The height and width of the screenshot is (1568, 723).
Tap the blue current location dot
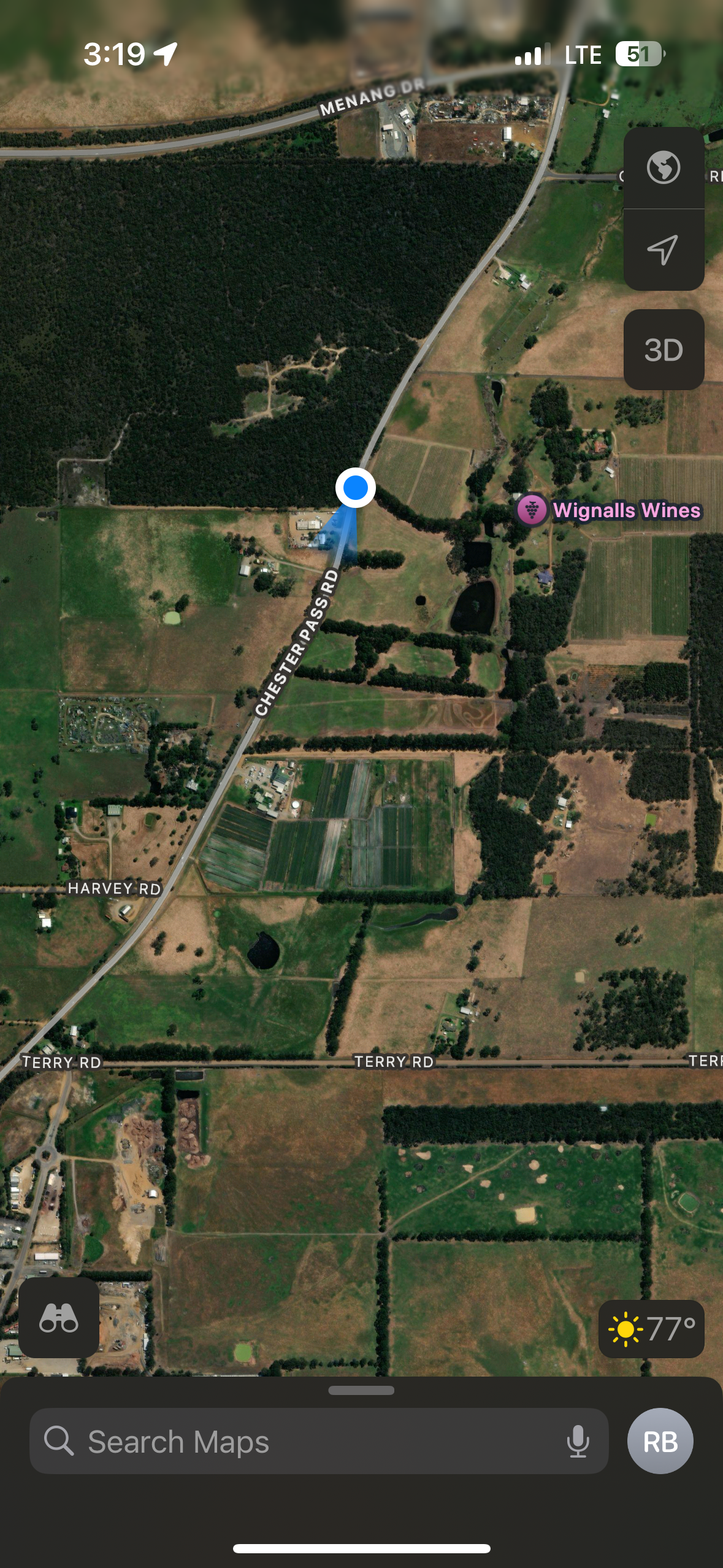pos(356,488)
